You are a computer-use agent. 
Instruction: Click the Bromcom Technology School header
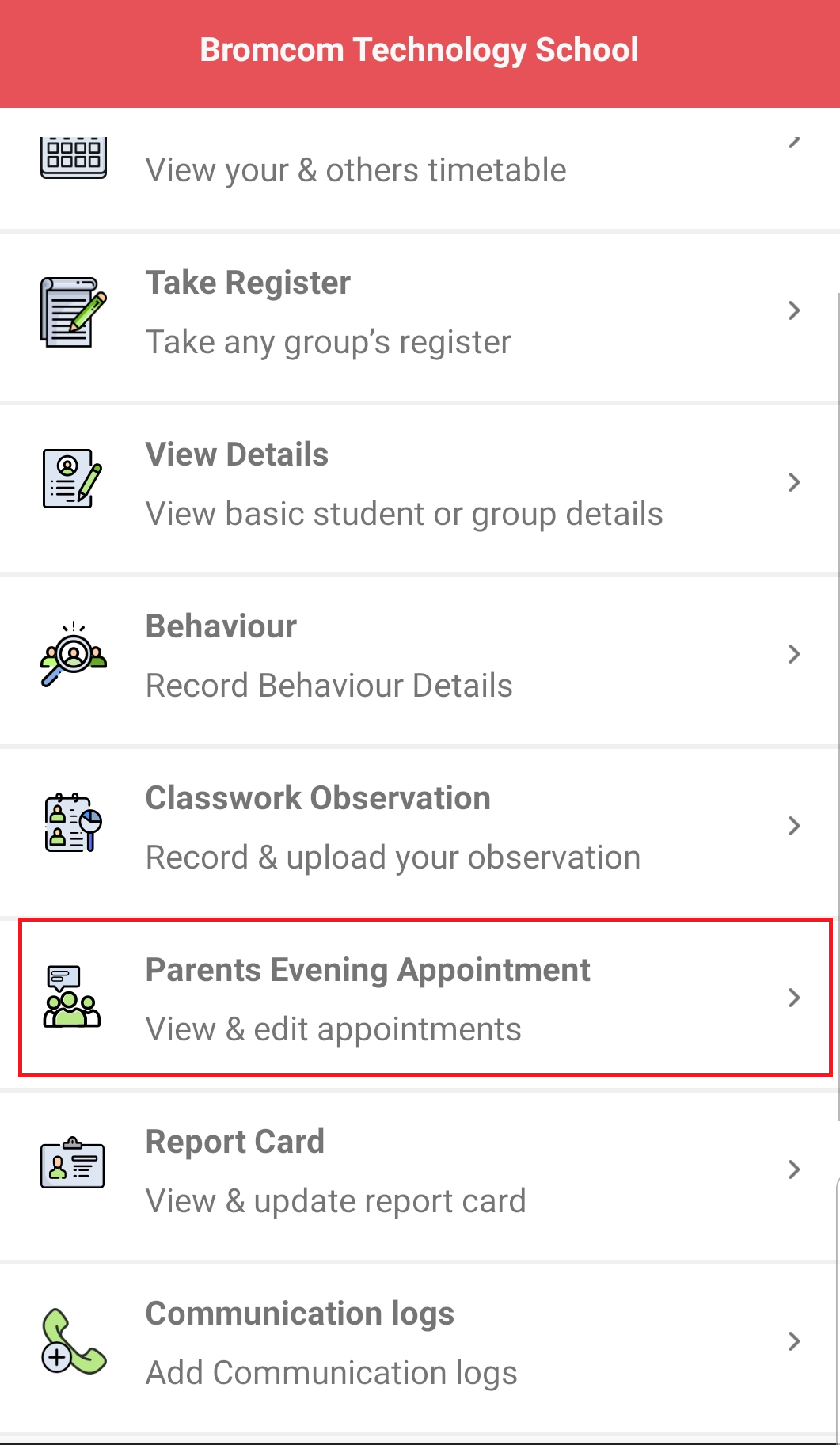click(x=420, y=49)
